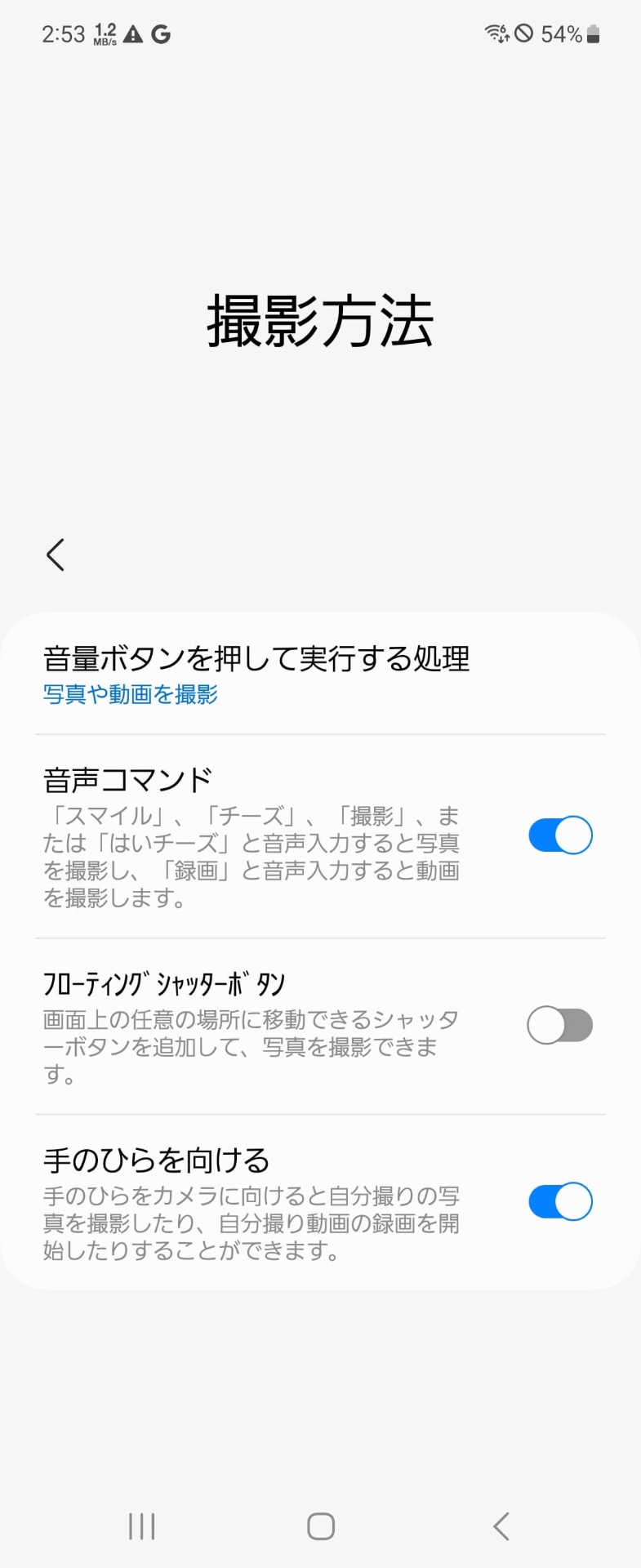
Task: Tap the 撮影方法 screen title
Action: coord(320,320)
